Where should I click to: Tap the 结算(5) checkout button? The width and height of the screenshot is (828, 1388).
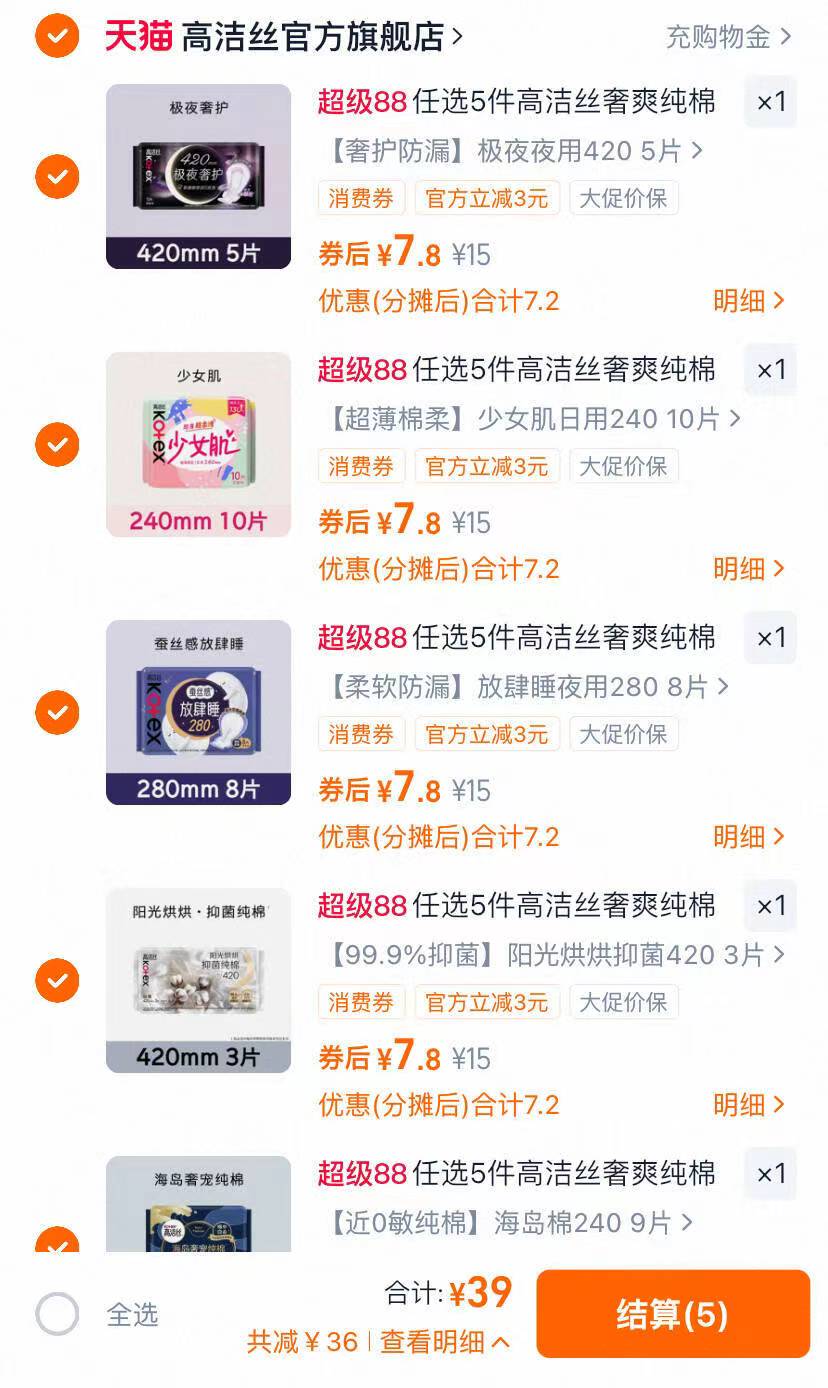pos(672,1315)
